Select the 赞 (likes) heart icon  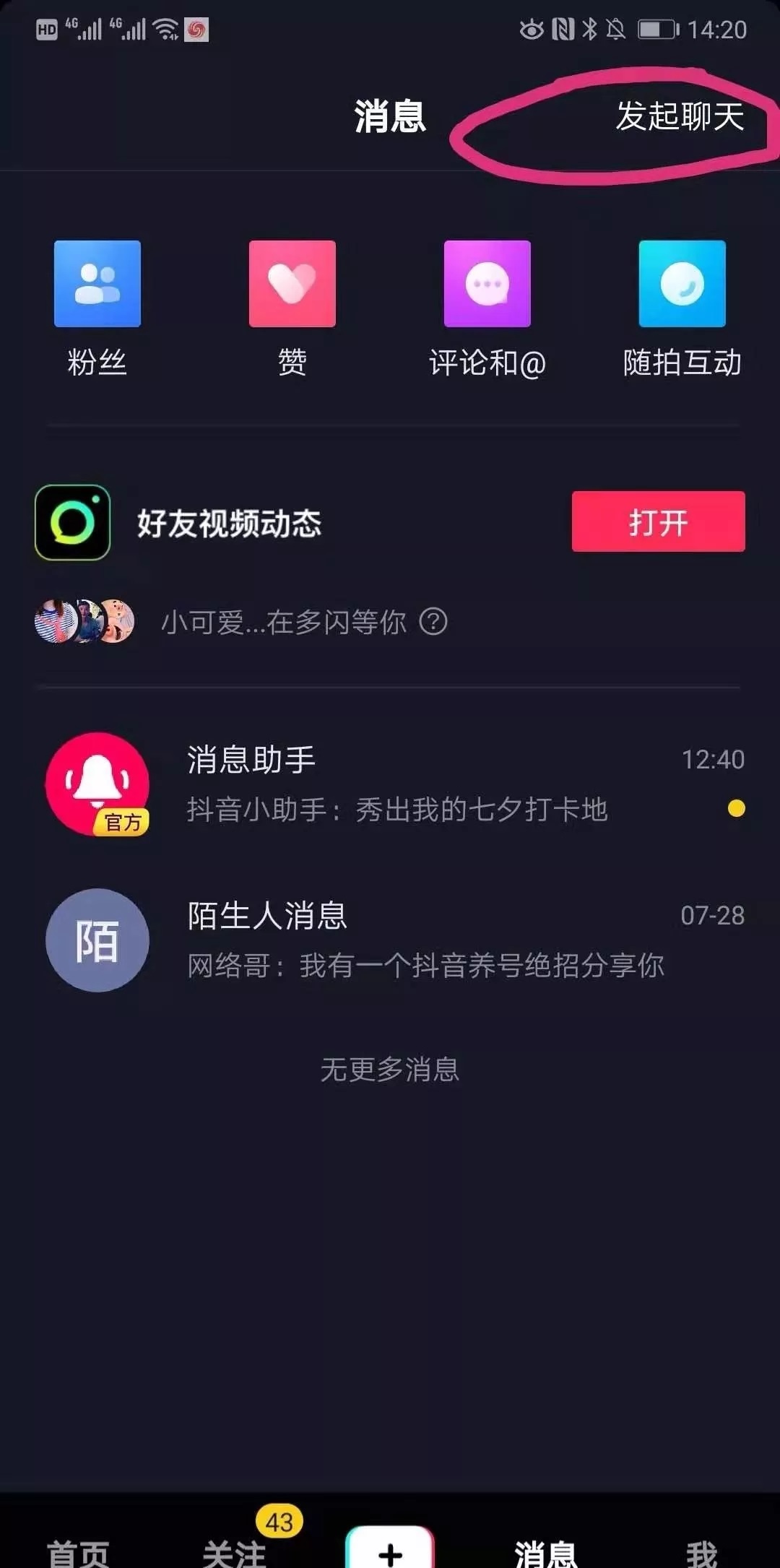coord(292,284)
